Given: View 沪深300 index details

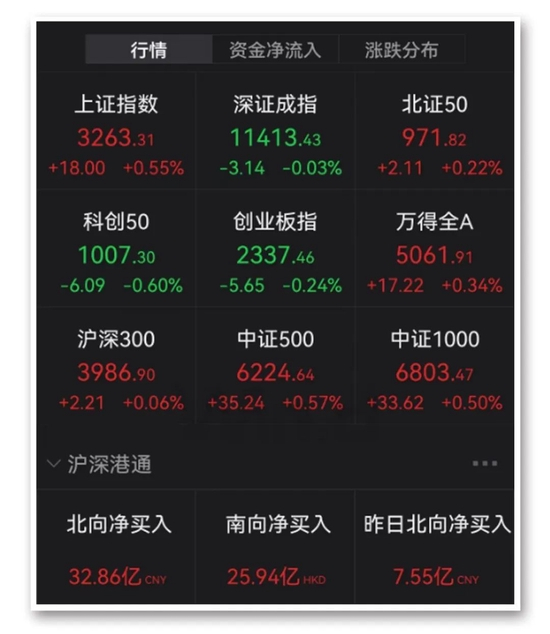Looking at the screenshot, I should (116, 366).
